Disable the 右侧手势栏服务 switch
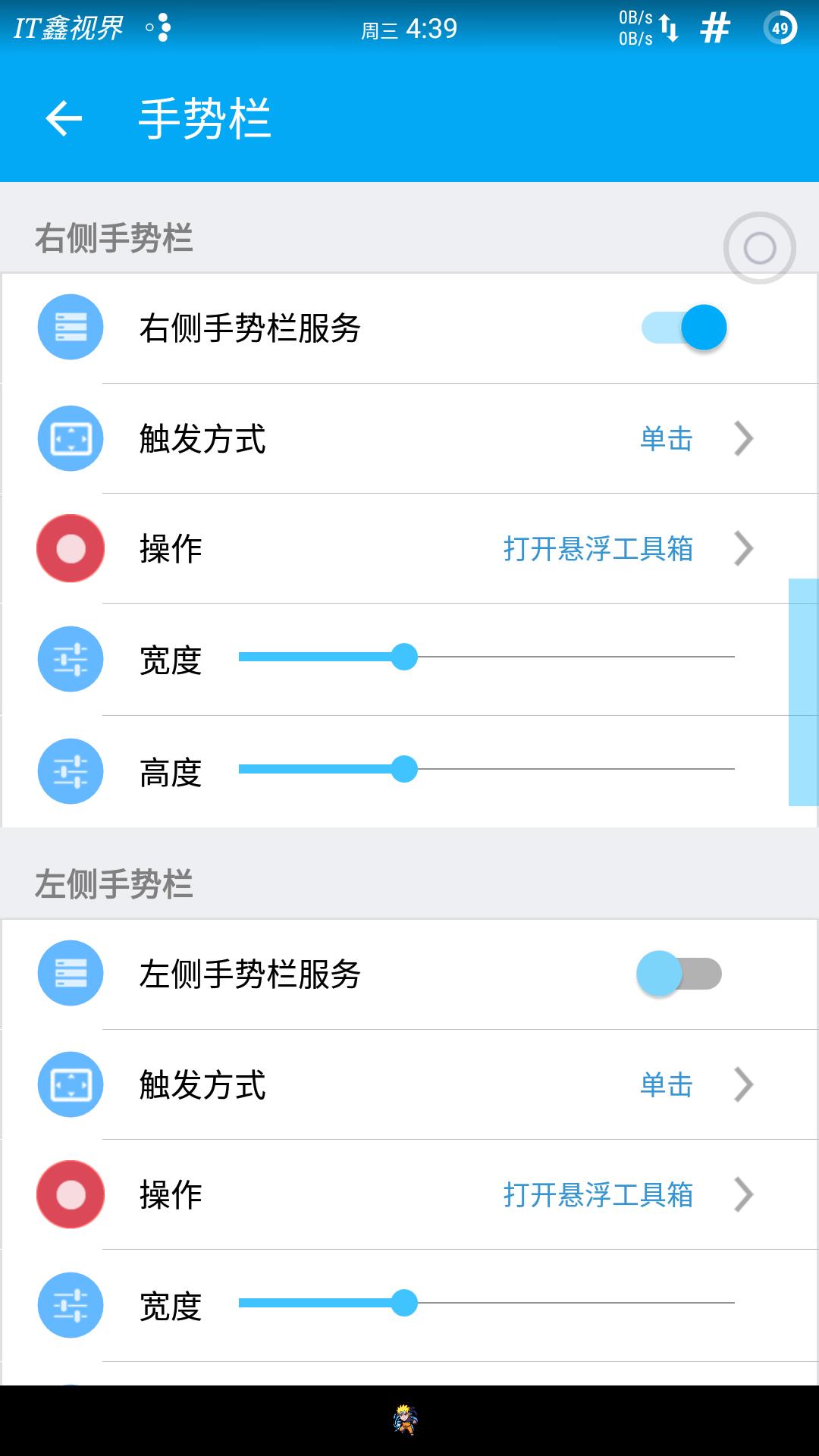The width and height of the screenshot is (819, 1456). [680, 327]
